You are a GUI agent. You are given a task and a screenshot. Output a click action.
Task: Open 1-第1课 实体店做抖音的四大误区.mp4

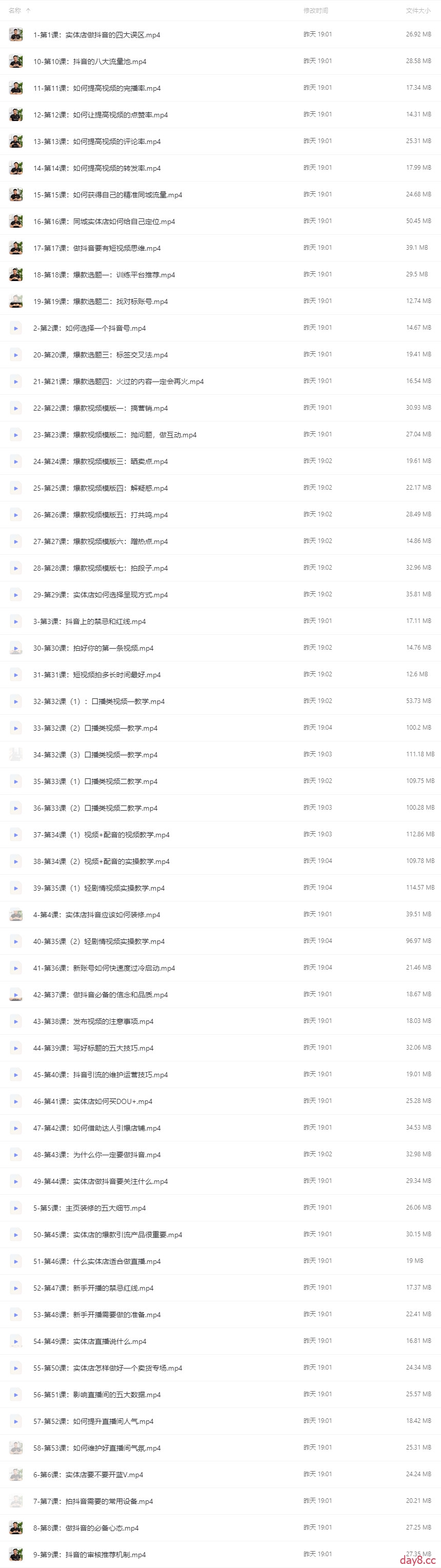tap(96, 35)
